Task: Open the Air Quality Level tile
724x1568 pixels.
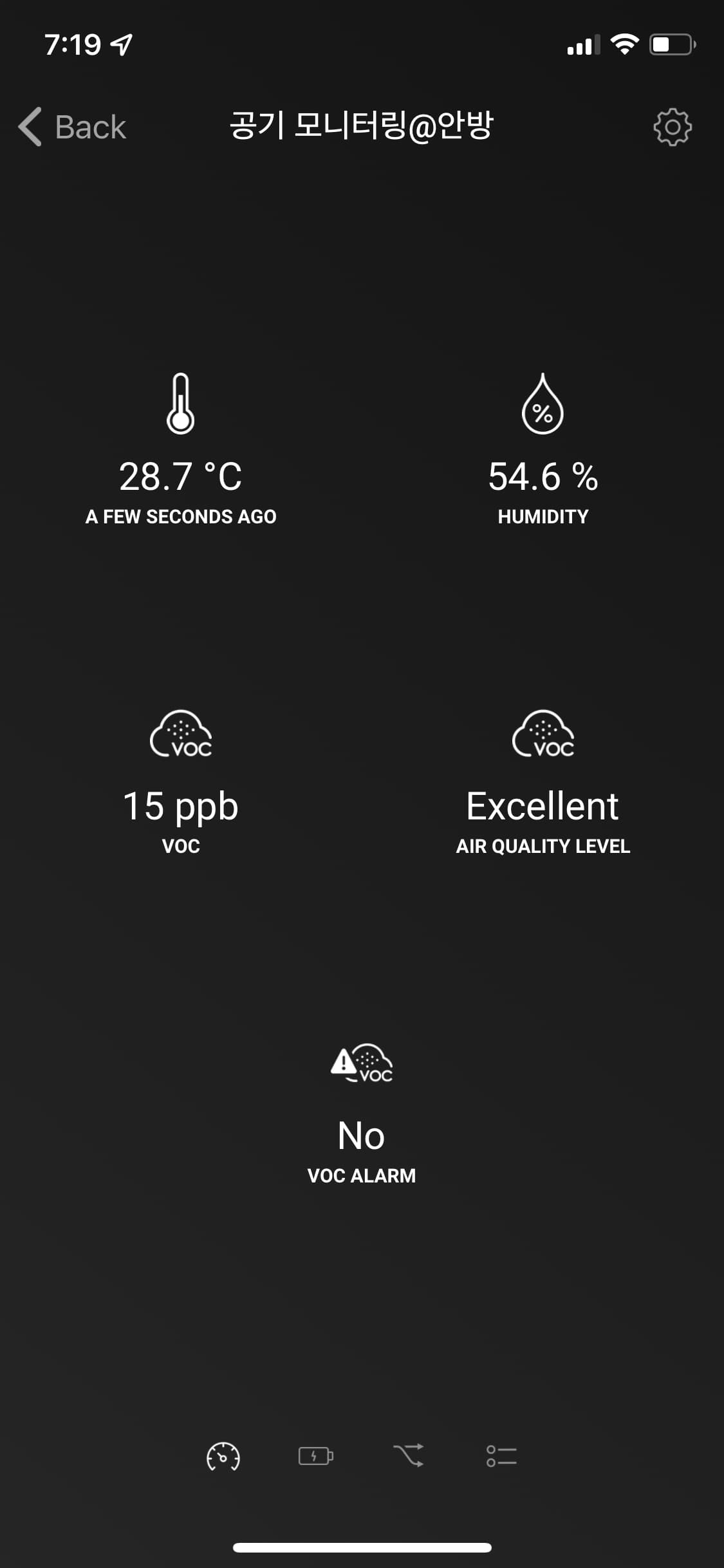Action: 543,806
